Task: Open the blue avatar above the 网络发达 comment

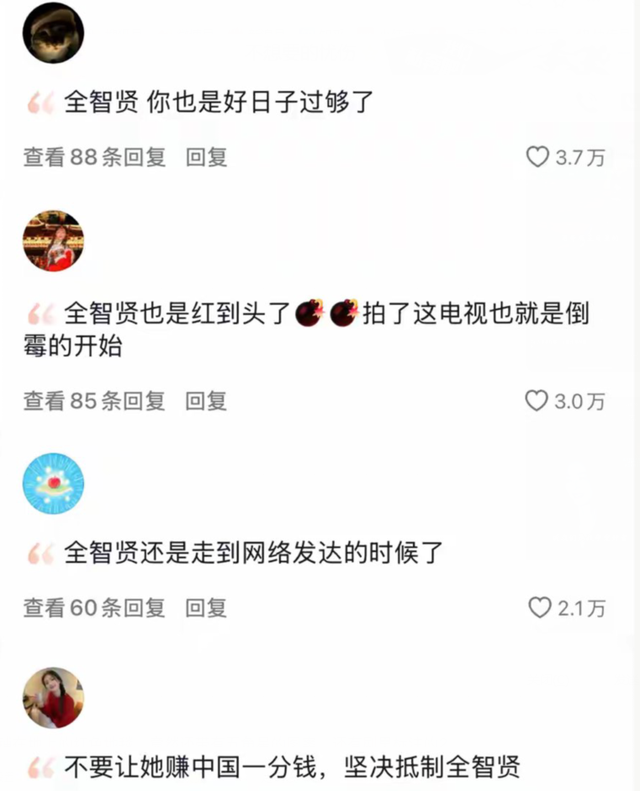Action: click(53, 484)
